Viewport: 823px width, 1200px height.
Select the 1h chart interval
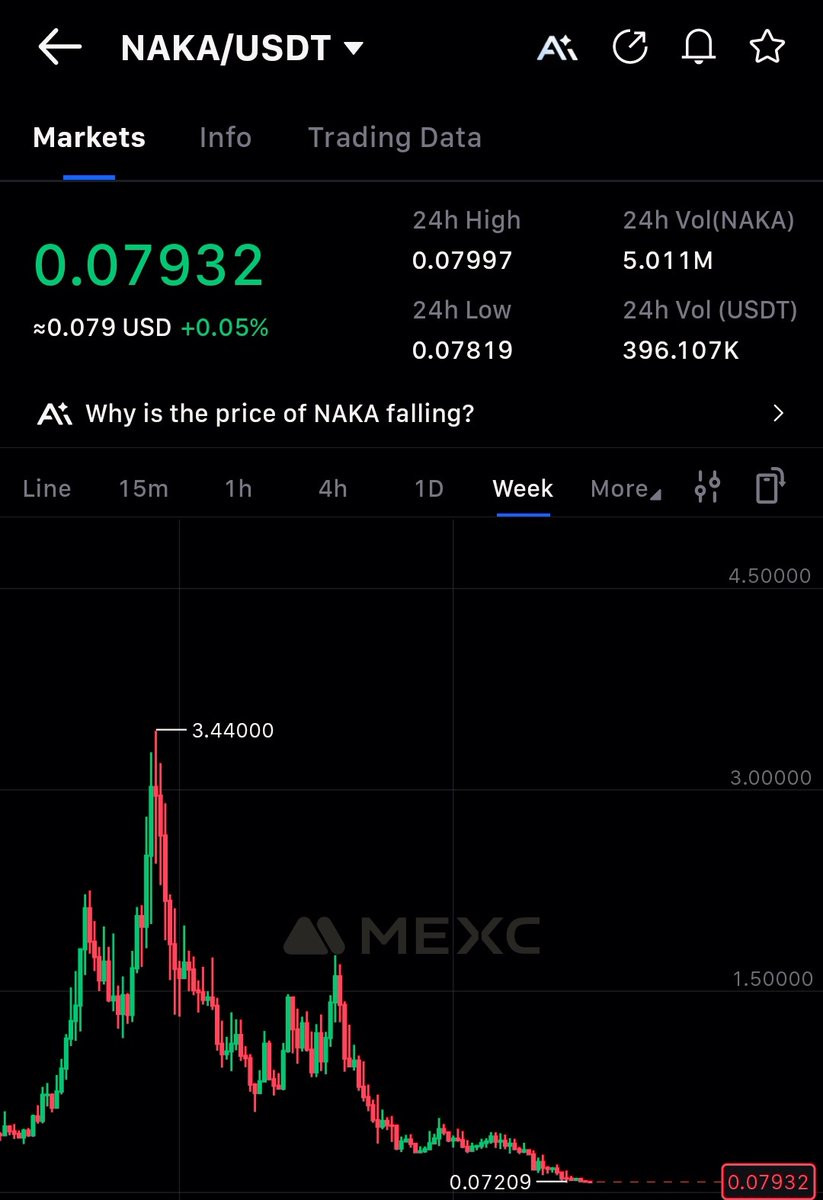pos(238,488)
